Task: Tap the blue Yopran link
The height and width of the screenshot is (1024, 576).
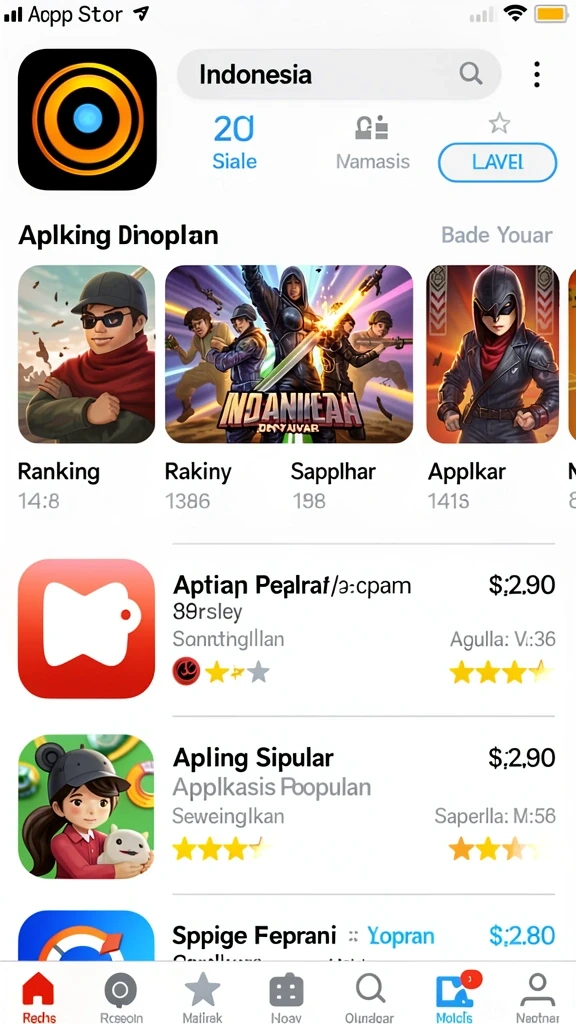Action: [x=401, y=936]
